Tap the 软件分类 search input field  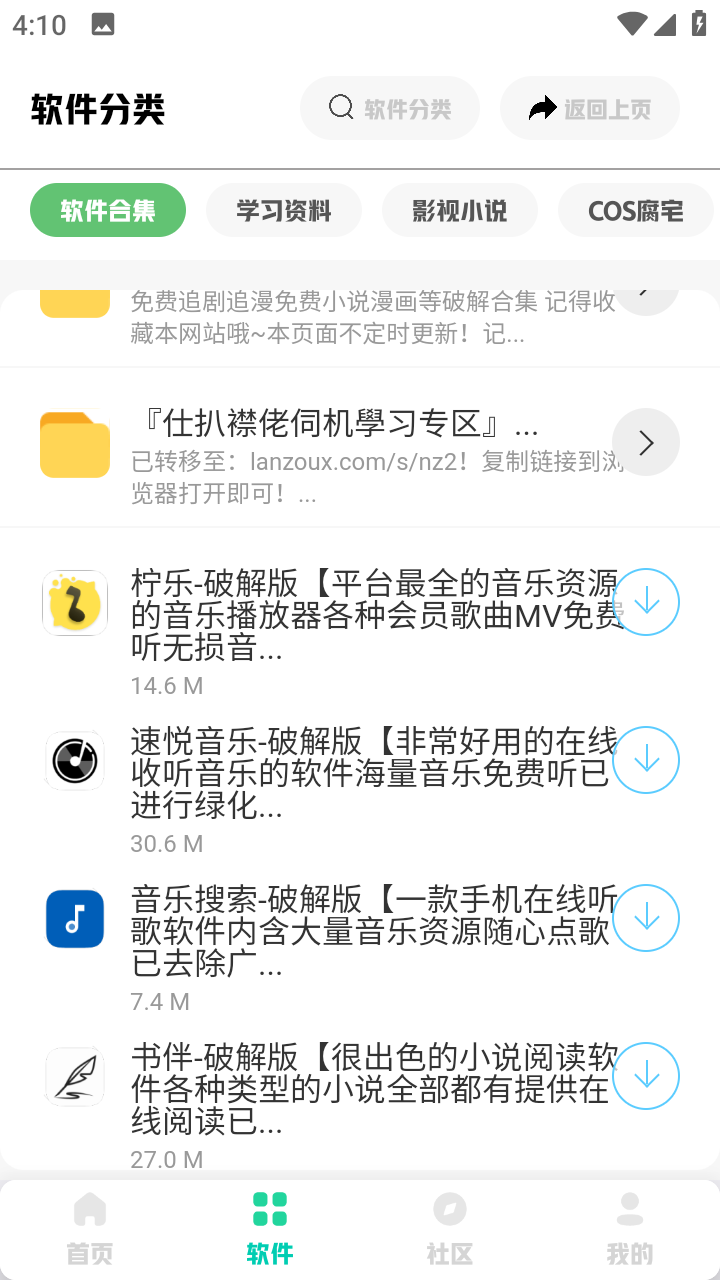400,107
